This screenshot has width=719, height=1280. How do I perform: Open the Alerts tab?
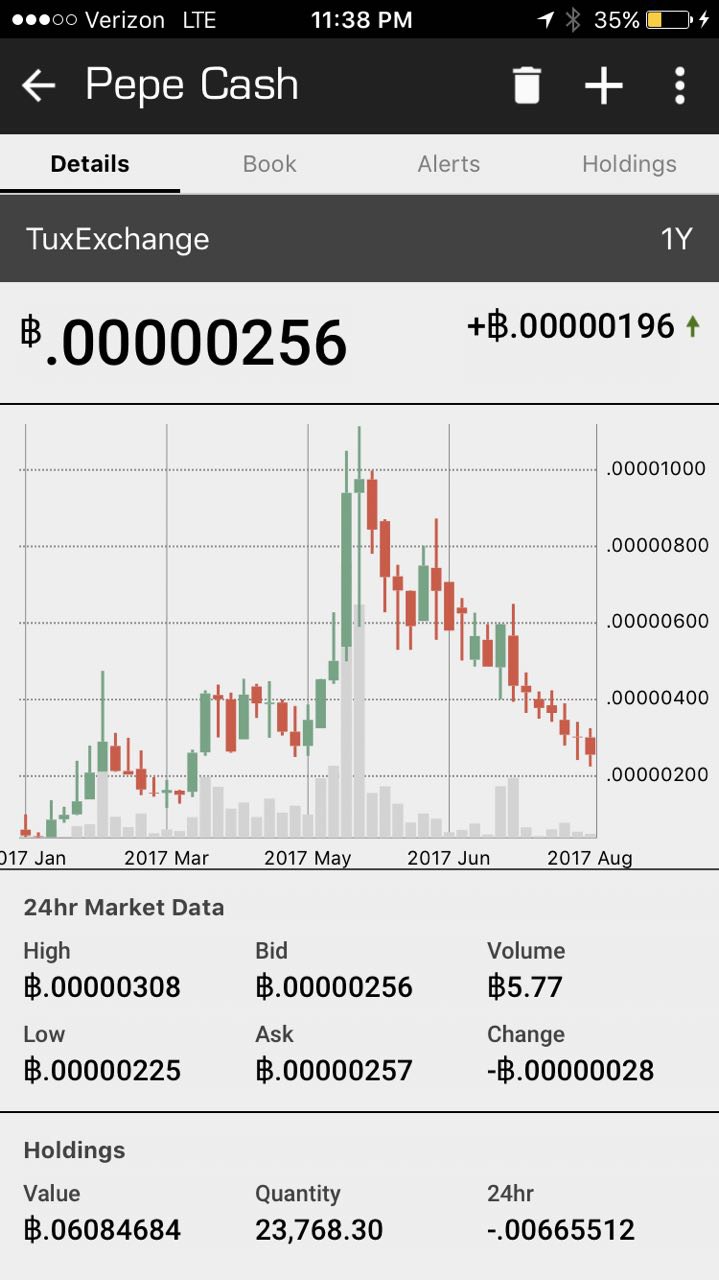click(x=449, y=164)
